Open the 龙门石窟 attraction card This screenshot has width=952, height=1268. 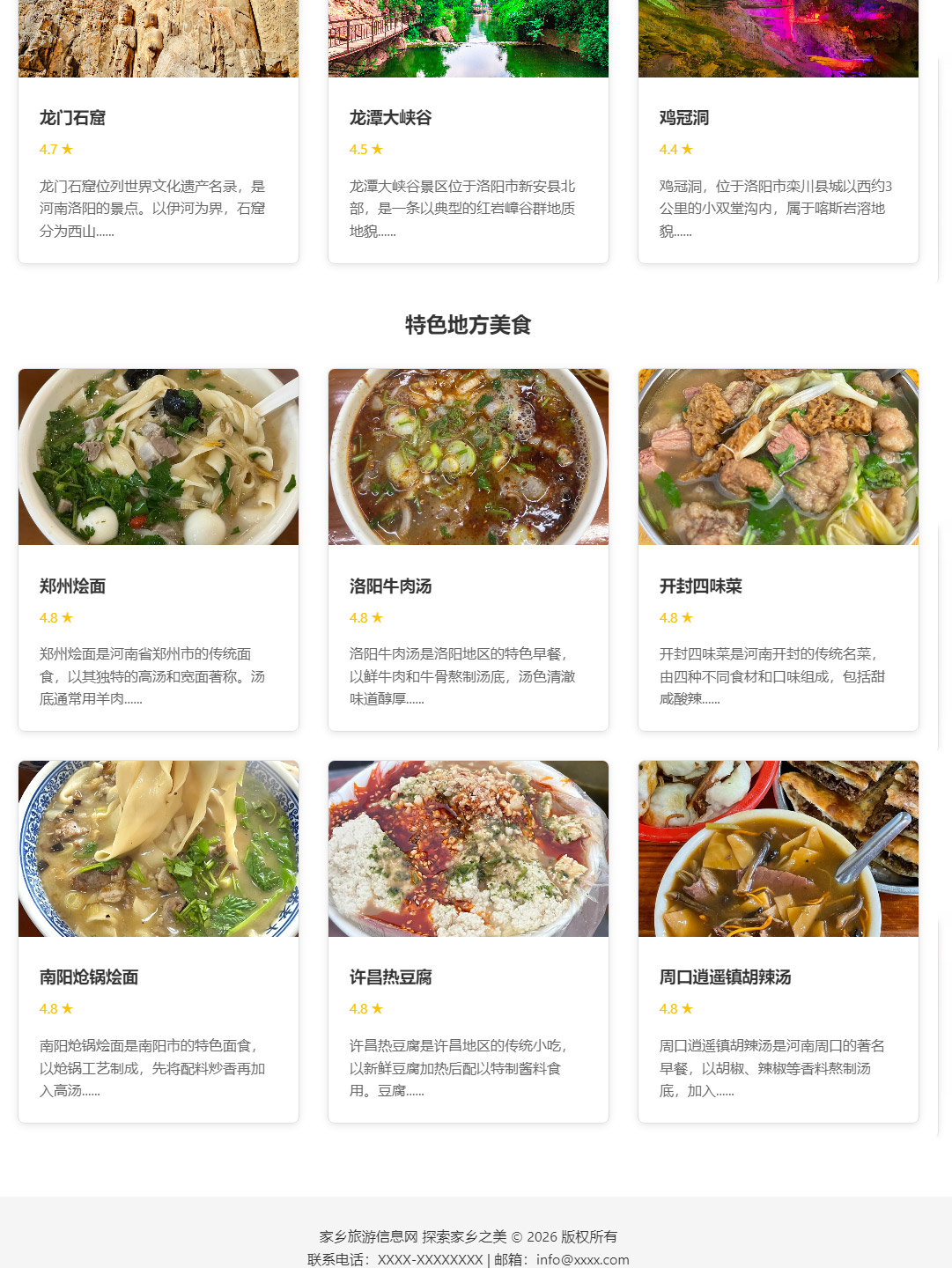pyautogui.click(x=159, y=132)
